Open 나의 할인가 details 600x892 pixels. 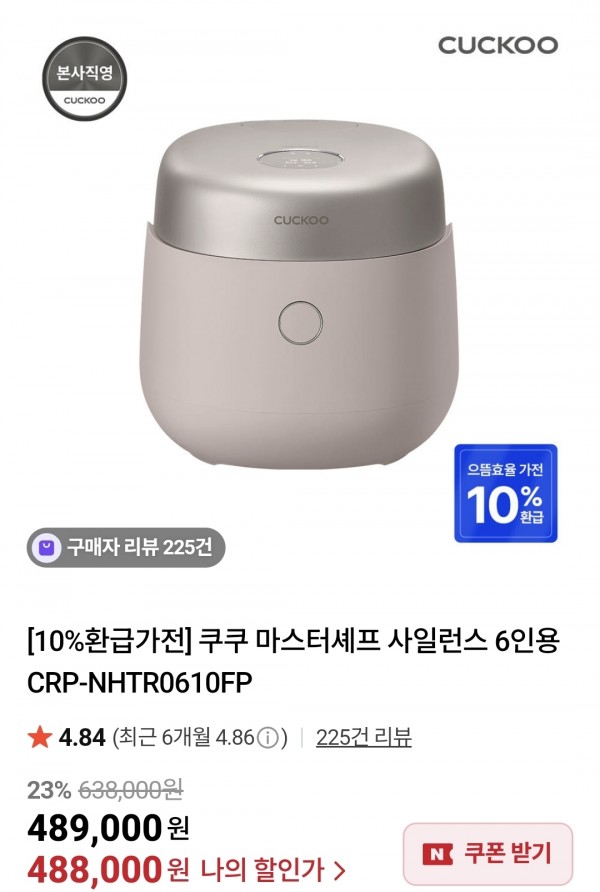click(272, 869)
